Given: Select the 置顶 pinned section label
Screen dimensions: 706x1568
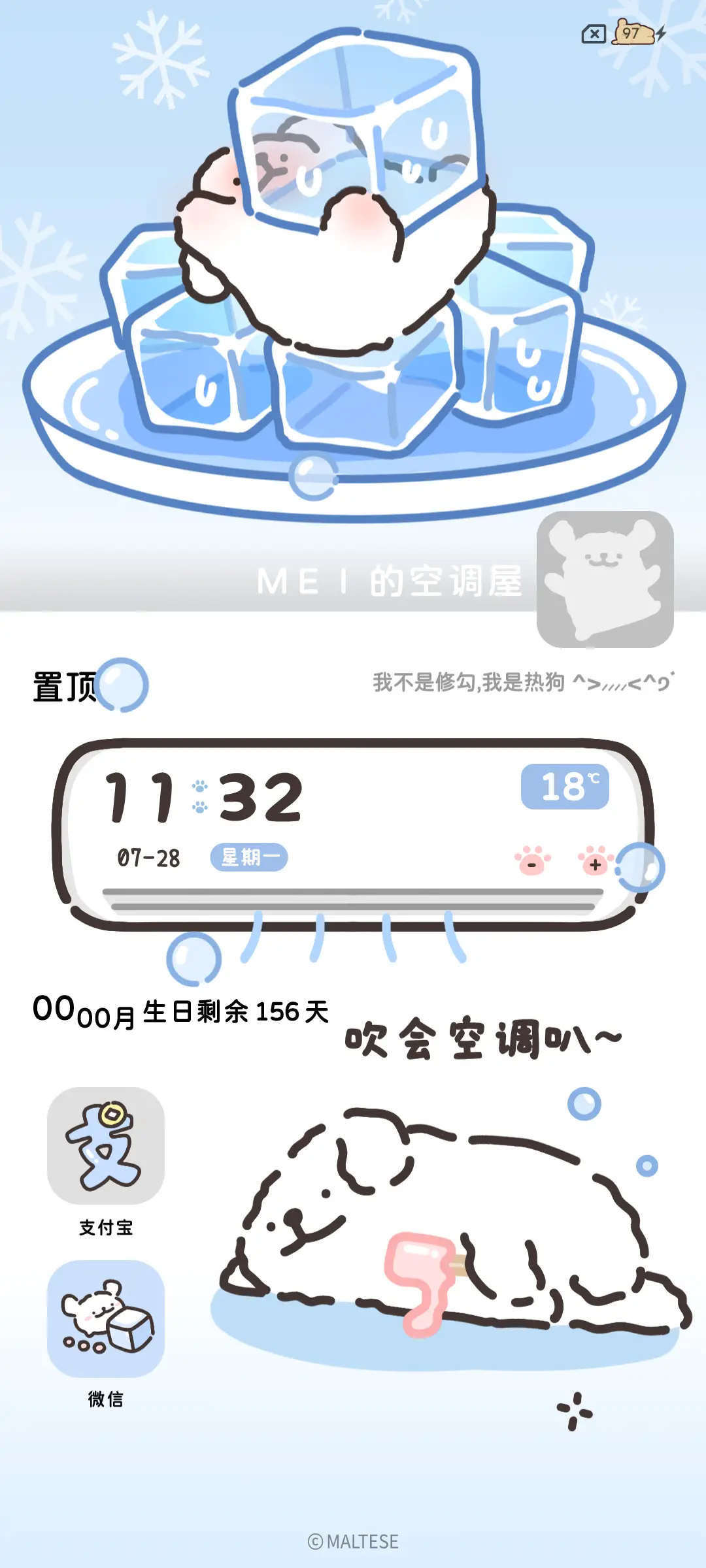Looking at the screenshot, I should click(65, 686).
